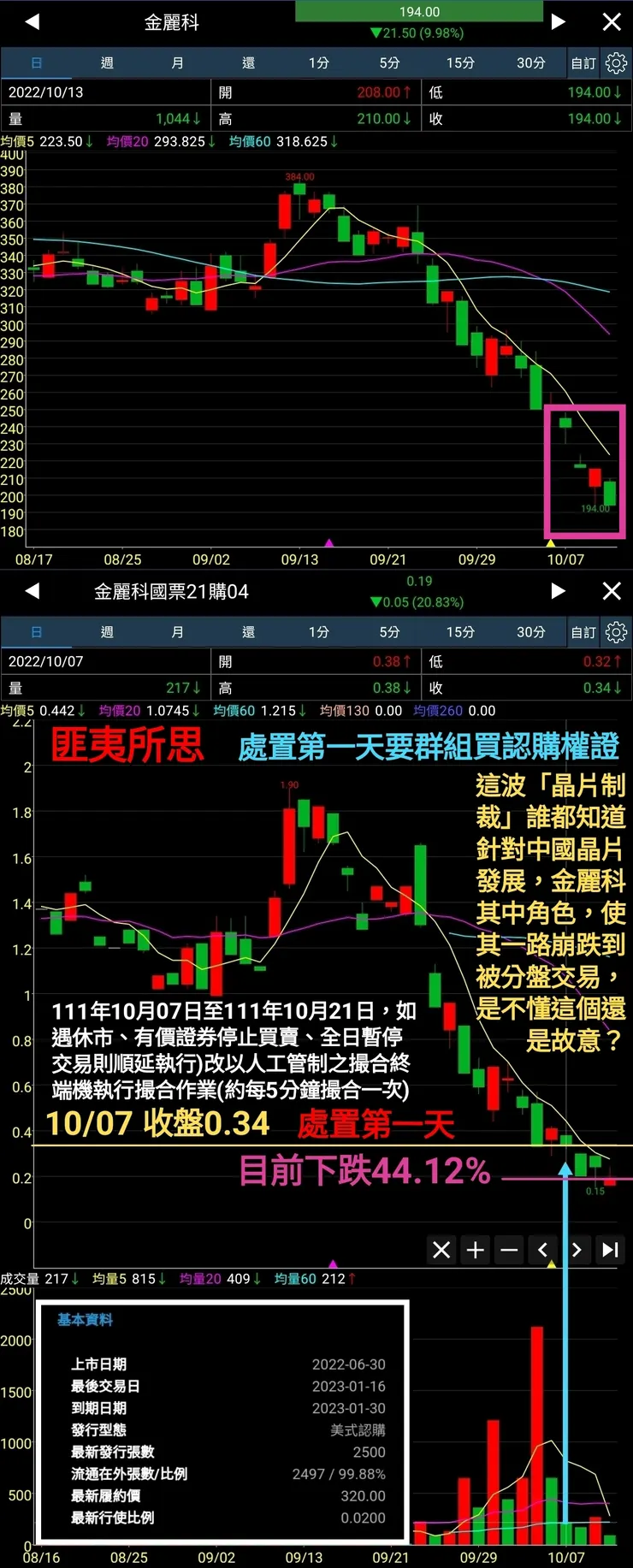
Task: Pan the chart right with the right chevron icon
Action: click(576, 1250)
